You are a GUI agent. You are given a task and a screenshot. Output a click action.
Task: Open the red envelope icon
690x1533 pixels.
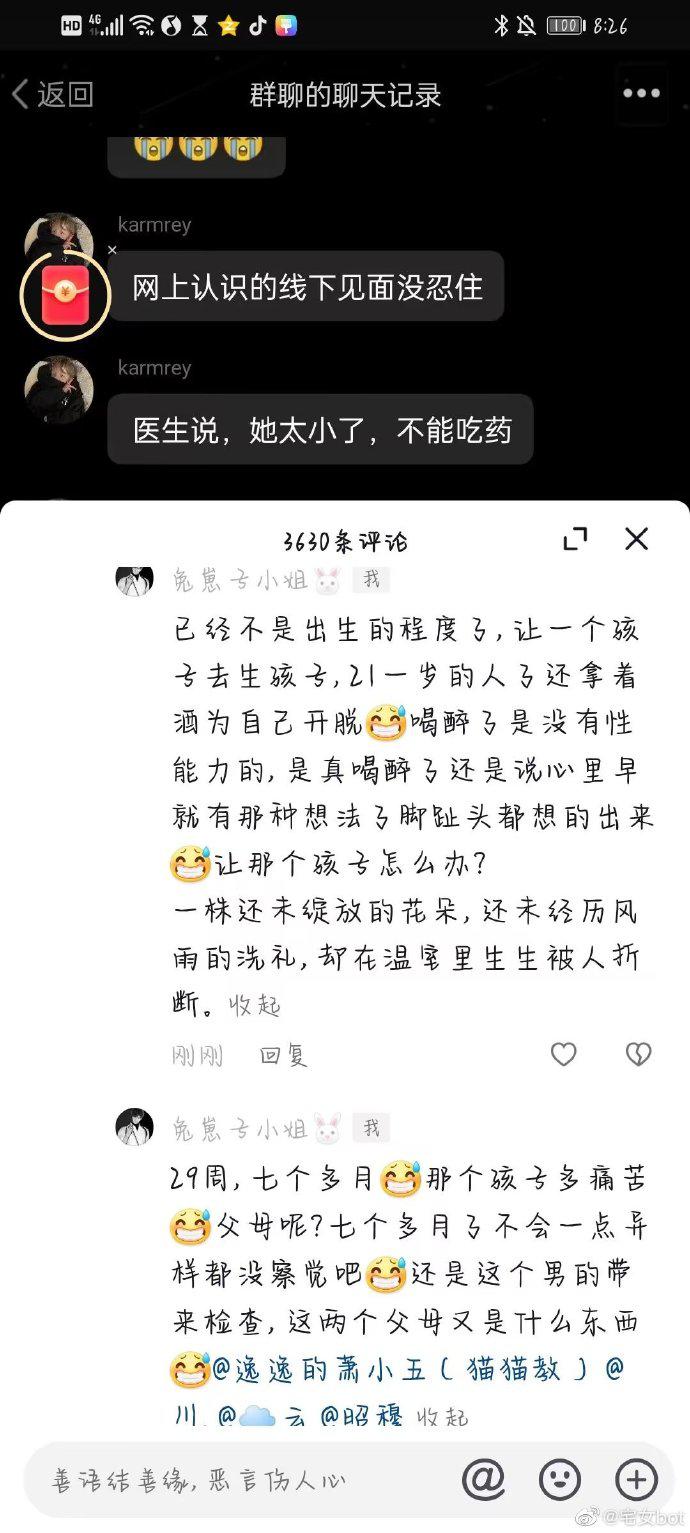click(x=65, y=293)
